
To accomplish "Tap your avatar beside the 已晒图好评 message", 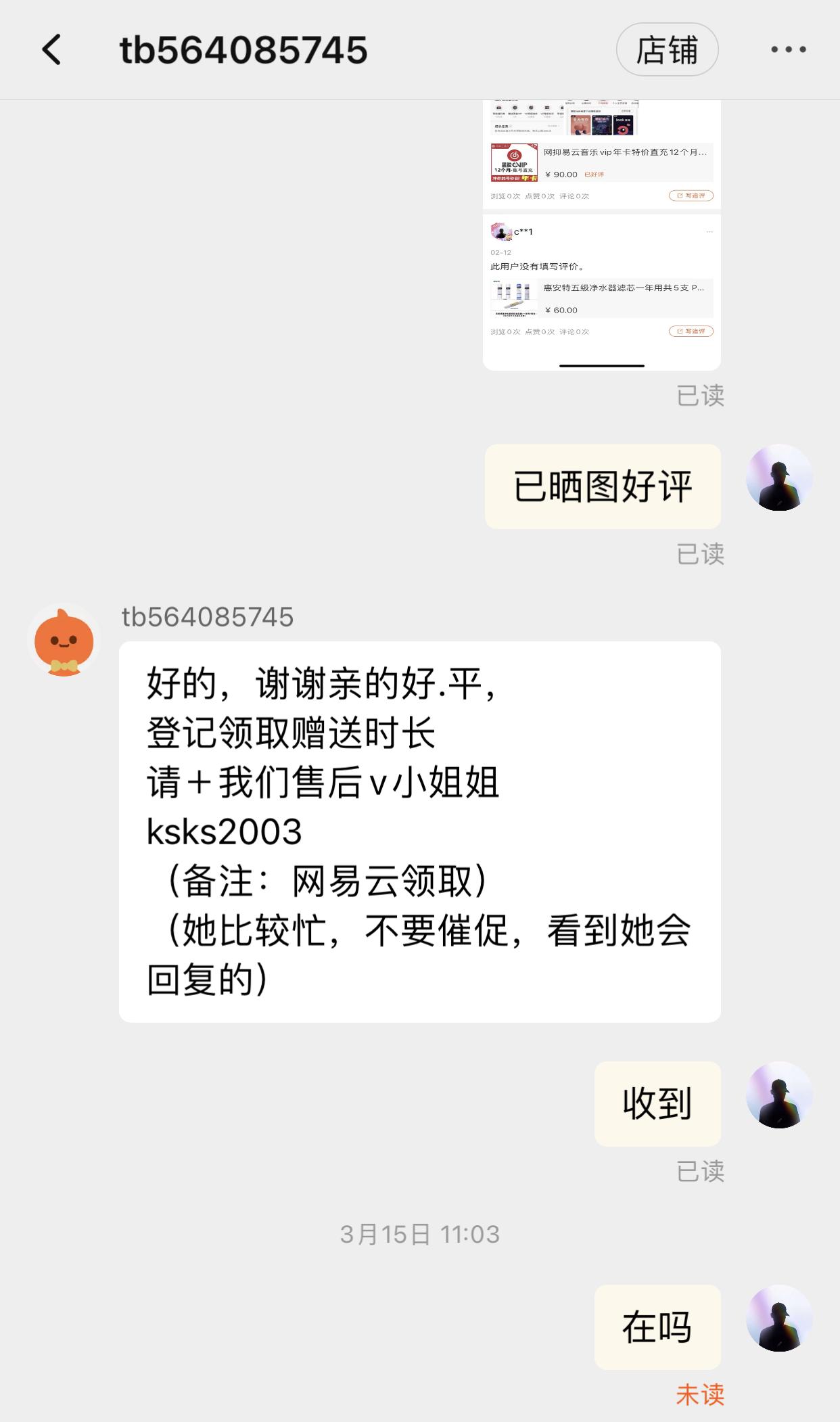I will (779, 476).
